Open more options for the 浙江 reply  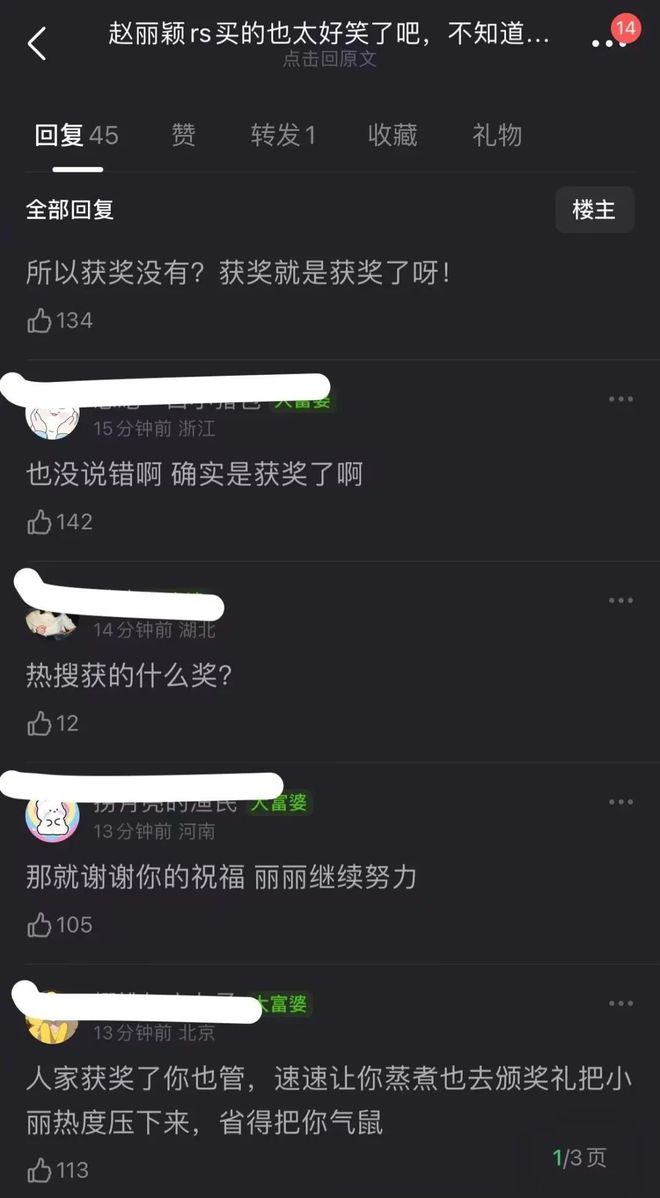click(x=621, y=400)
